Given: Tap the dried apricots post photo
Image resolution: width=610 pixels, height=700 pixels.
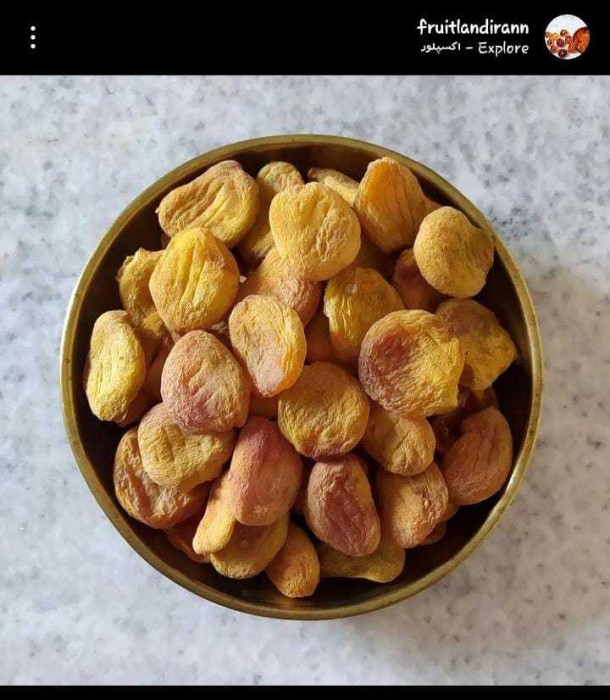Looking at the screenshot, I should pos(305,380).
